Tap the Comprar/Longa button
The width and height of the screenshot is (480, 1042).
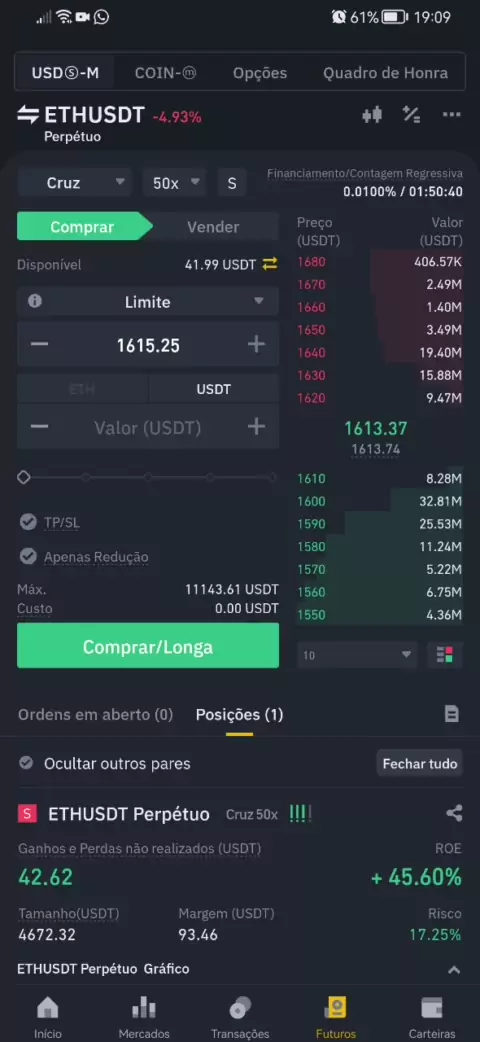pos(148,647)
